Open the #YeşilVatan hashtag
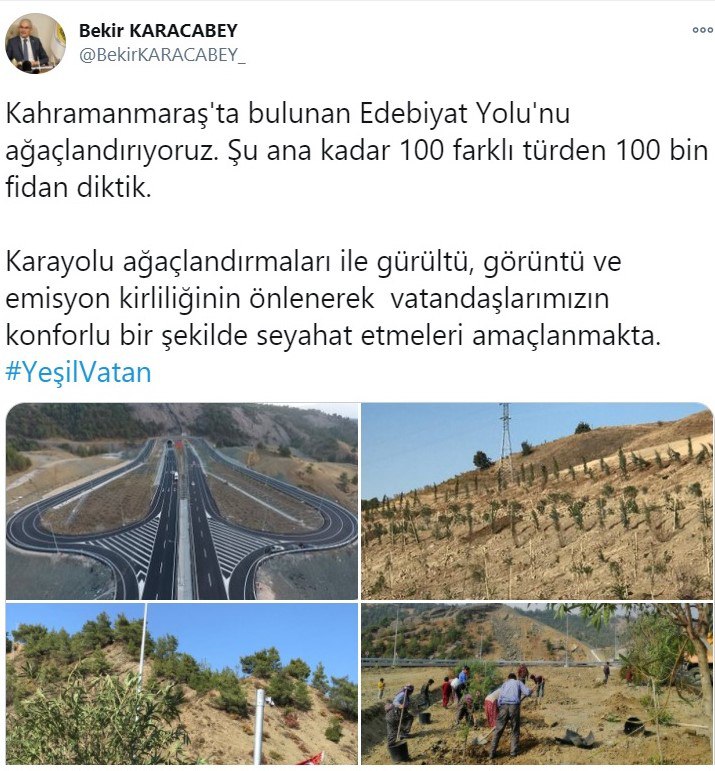The image size is (715, 771). pyautogui.click(x=79, y=373)
